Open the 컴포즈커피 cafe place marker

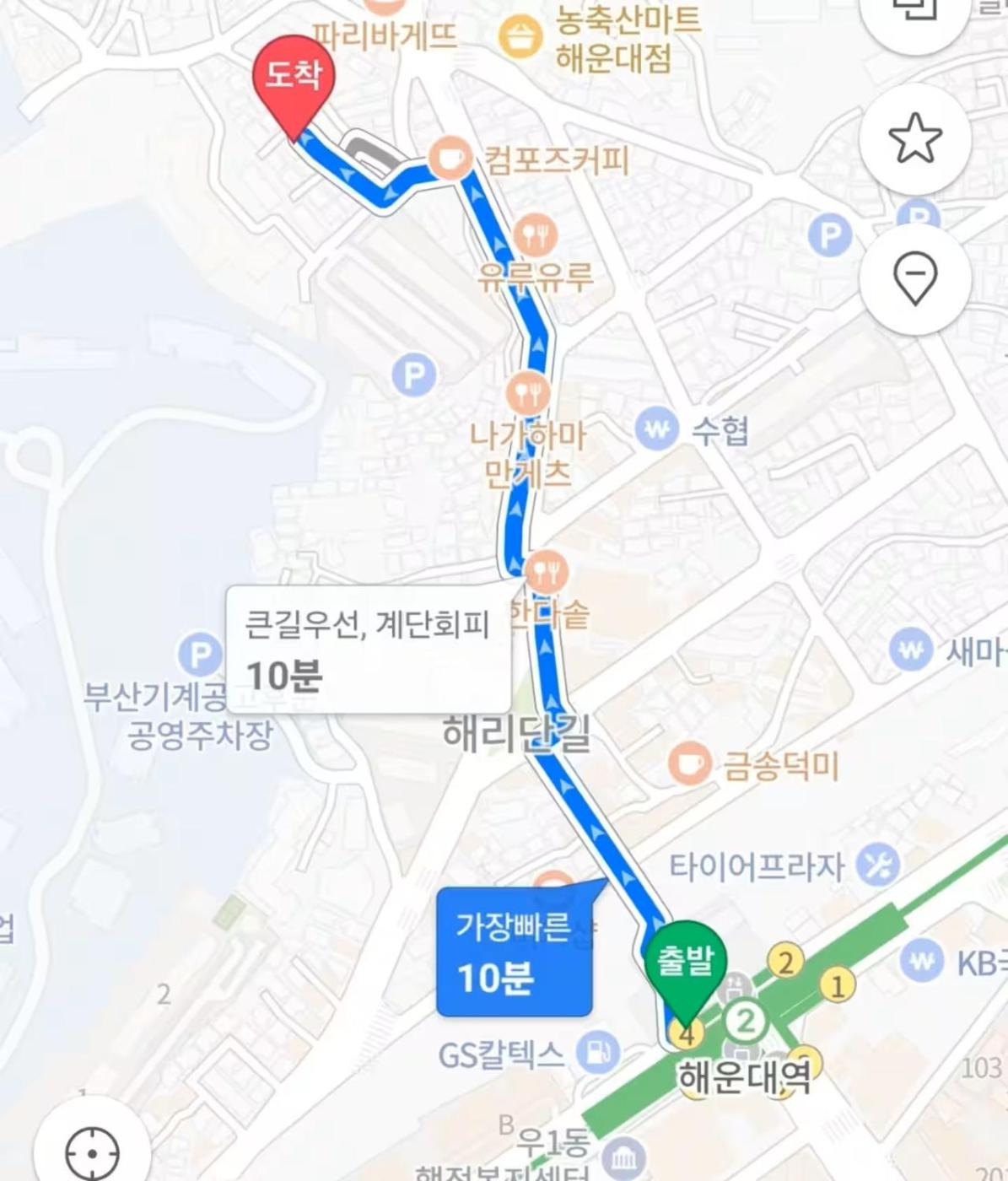point(450,158)
